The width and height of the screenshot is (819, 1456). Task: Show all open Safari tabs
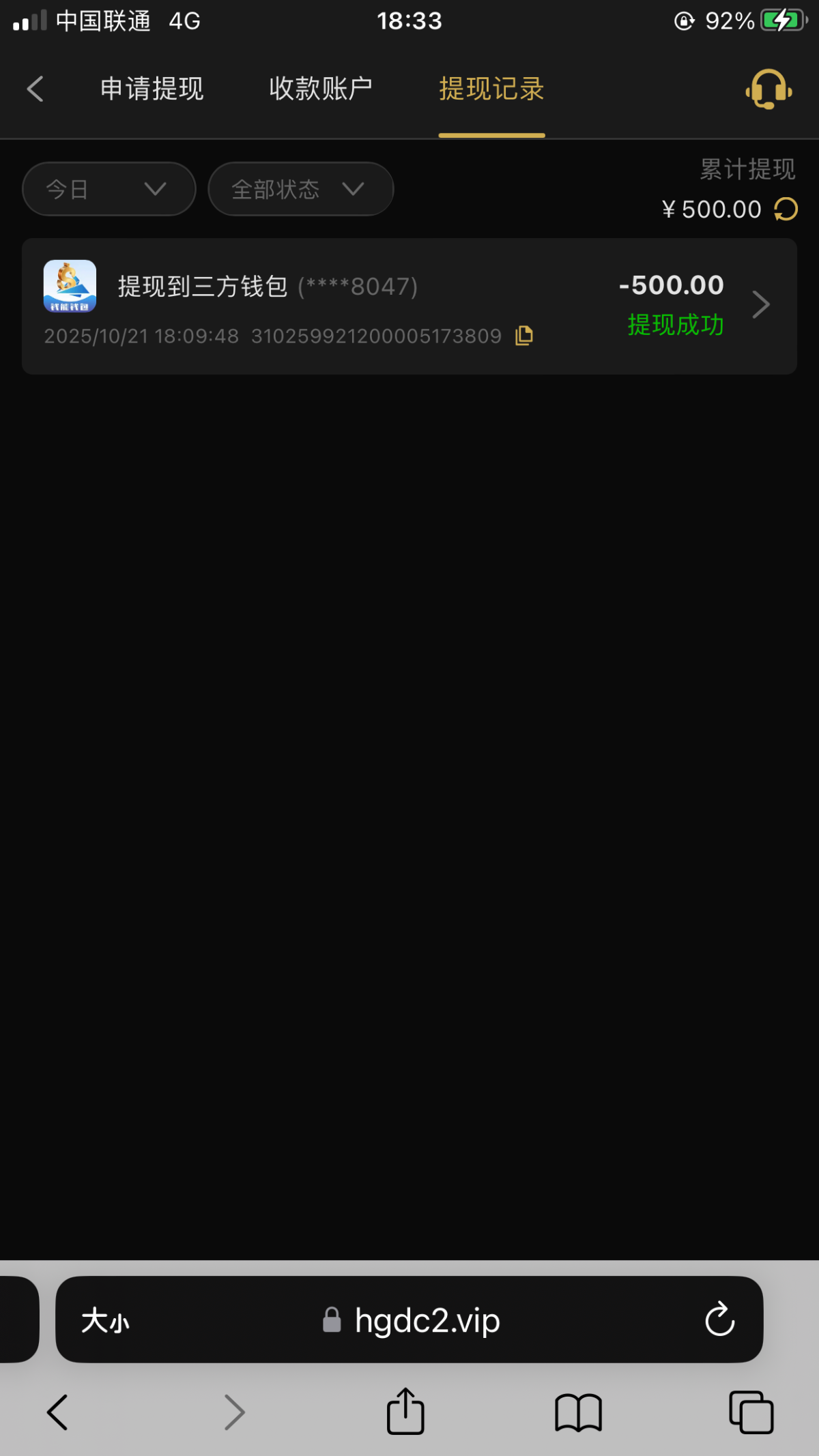(751, 1412)
